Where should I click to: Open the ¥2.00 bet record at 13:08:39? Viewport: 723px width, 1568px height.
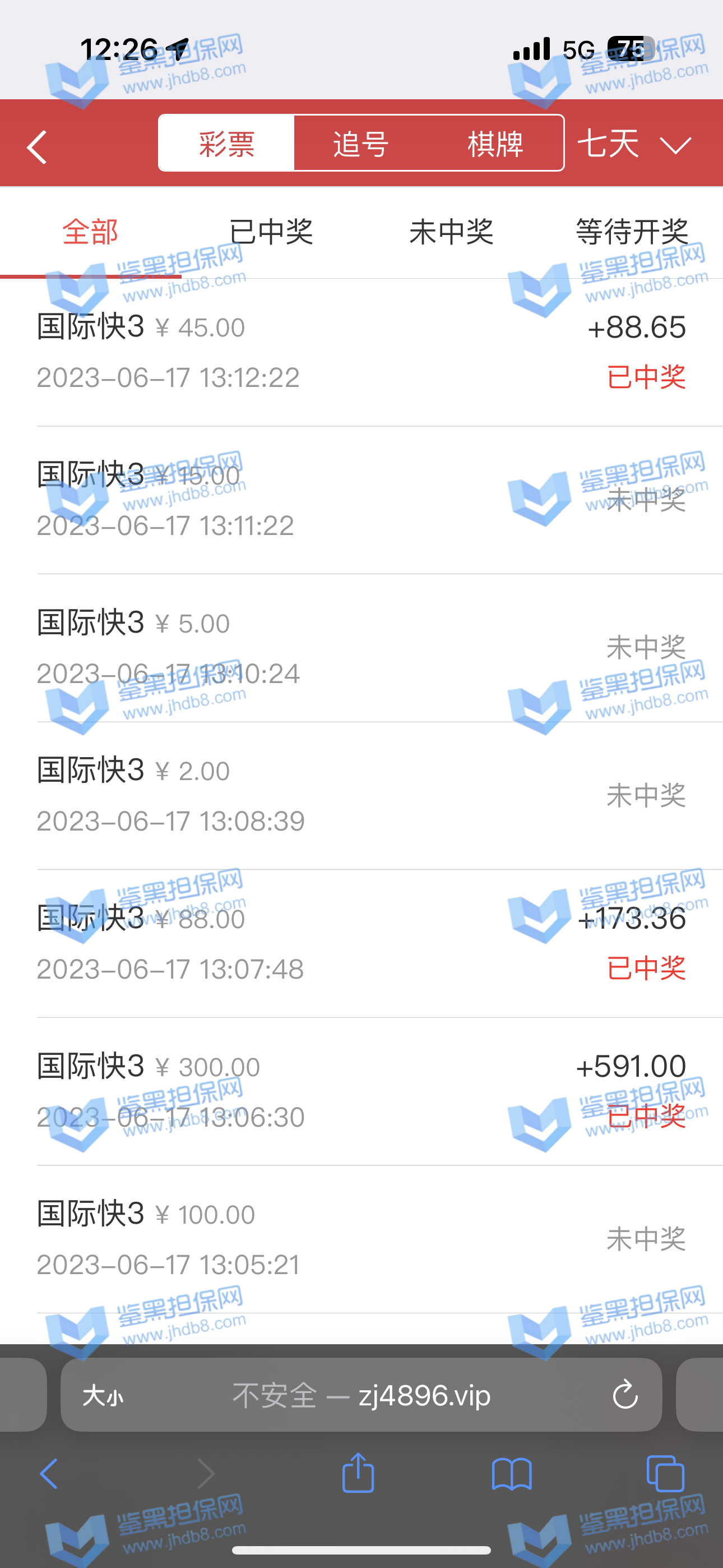point(361,796)
